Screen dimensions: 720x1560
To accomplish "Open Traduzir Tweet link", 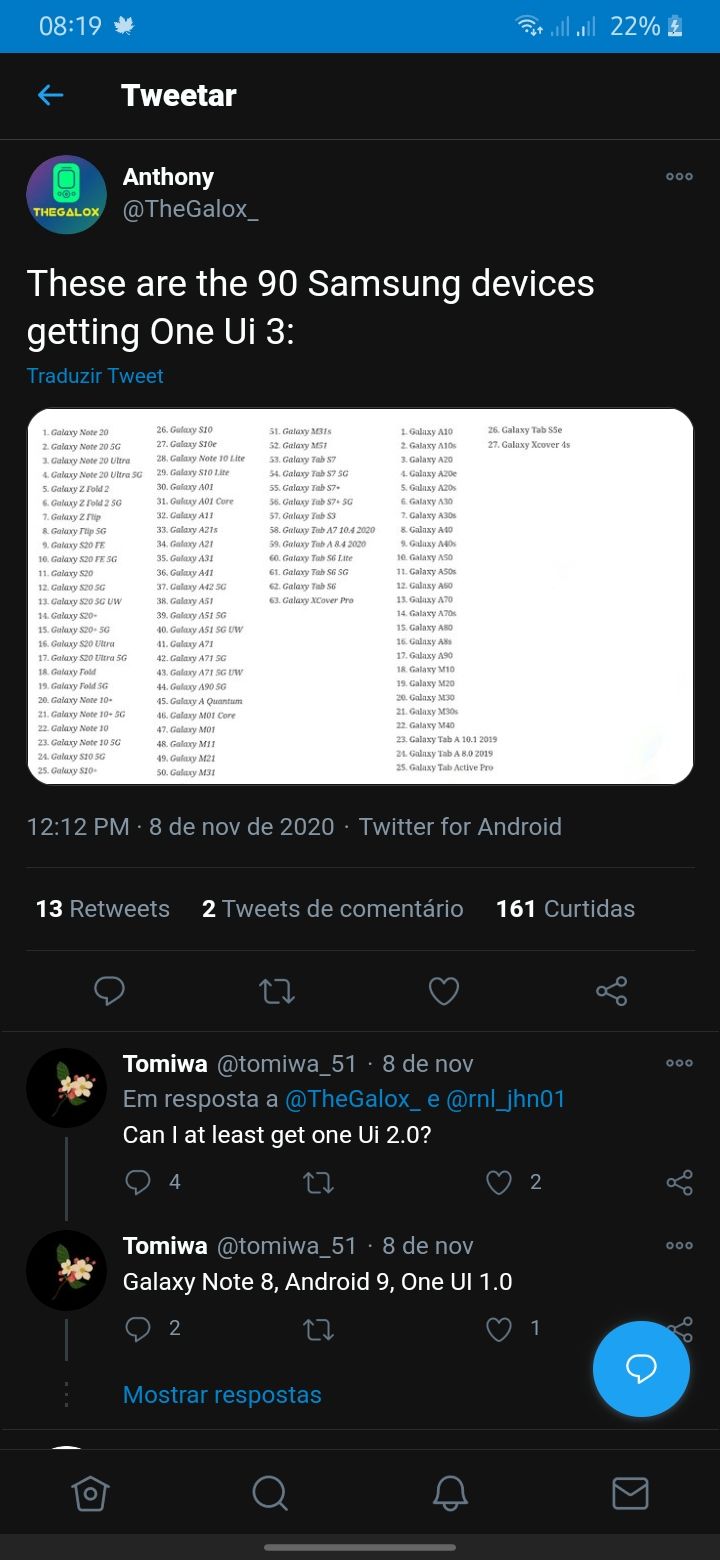I will 94,375.
